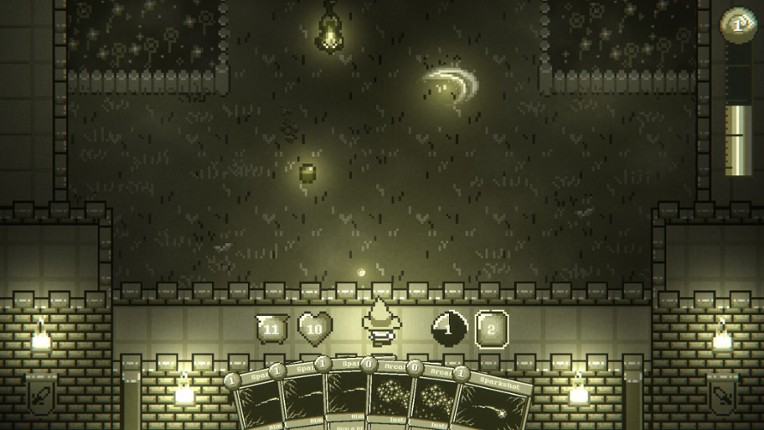Open the discard pile showing 2
The height and width of the screenshot is (430, 764).
click(x=491, y=328)
